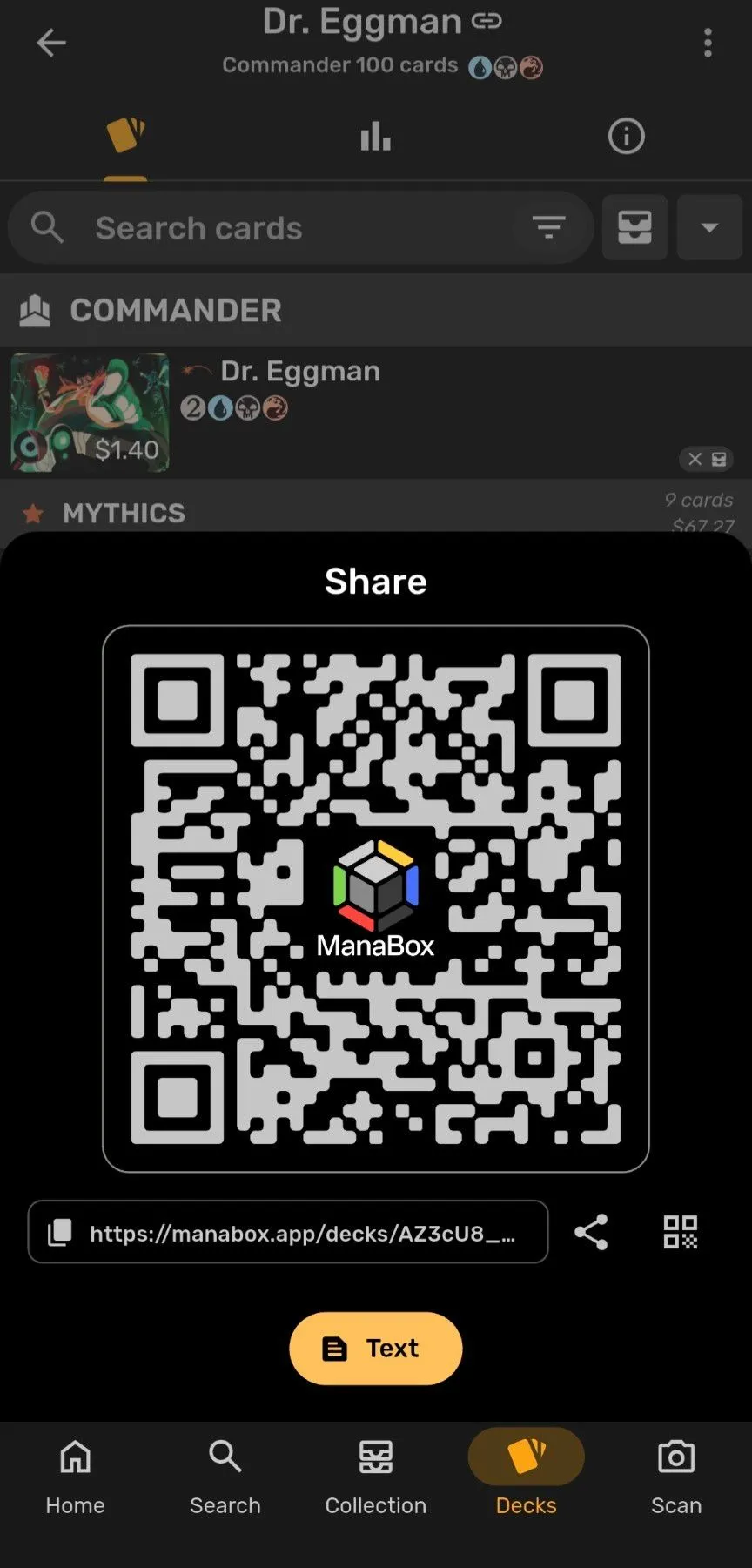This screenshot has width=752, height=1568.
Task: Switch to the Collection tab
Action: coord(376,1477)
